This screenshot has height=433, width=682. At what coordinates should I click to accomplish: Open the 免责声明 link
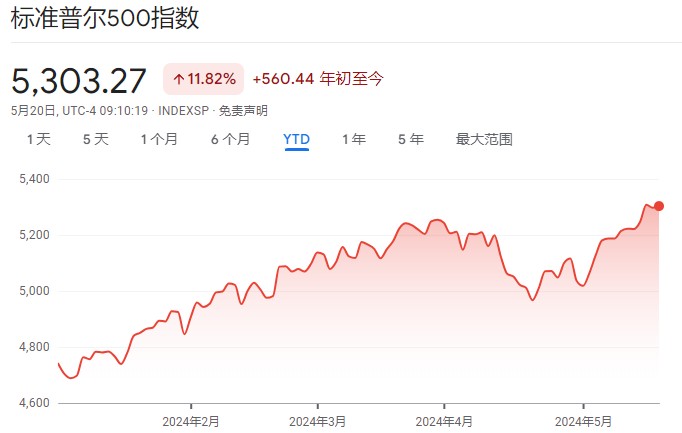tap(243, 111)
